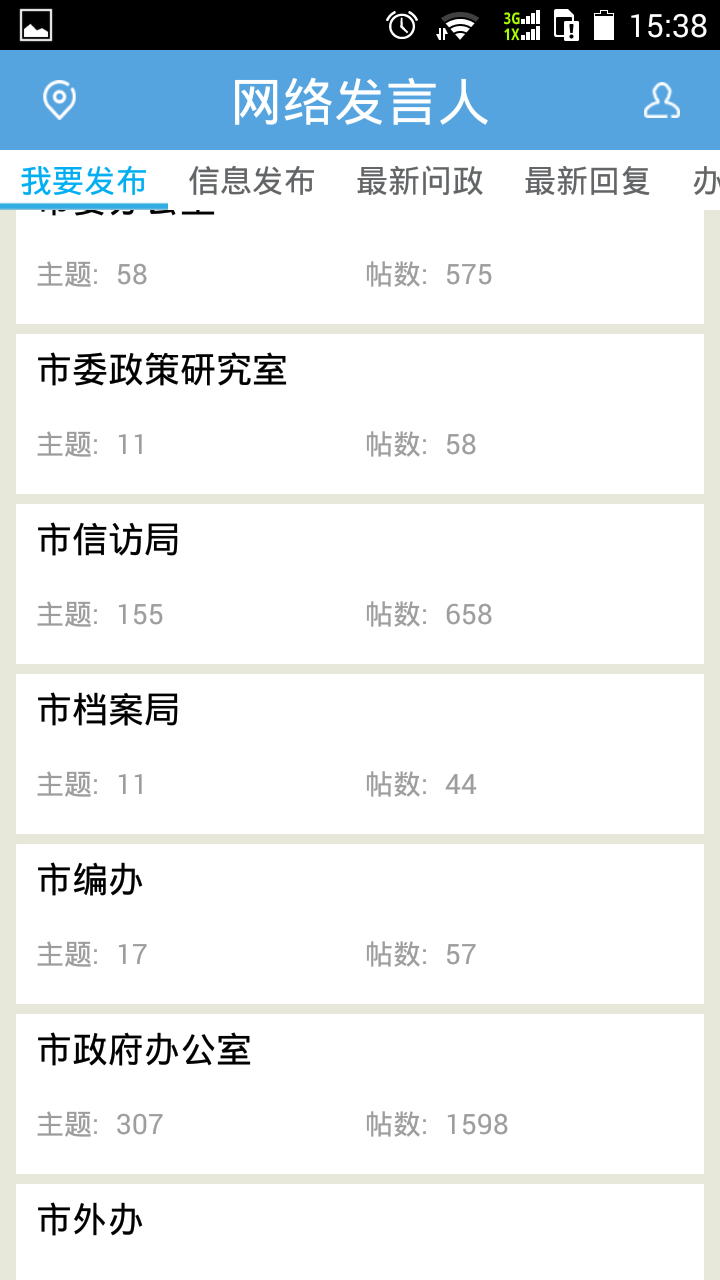
Task: Go to the 最新问政 tab
Action: coord(420,181)
